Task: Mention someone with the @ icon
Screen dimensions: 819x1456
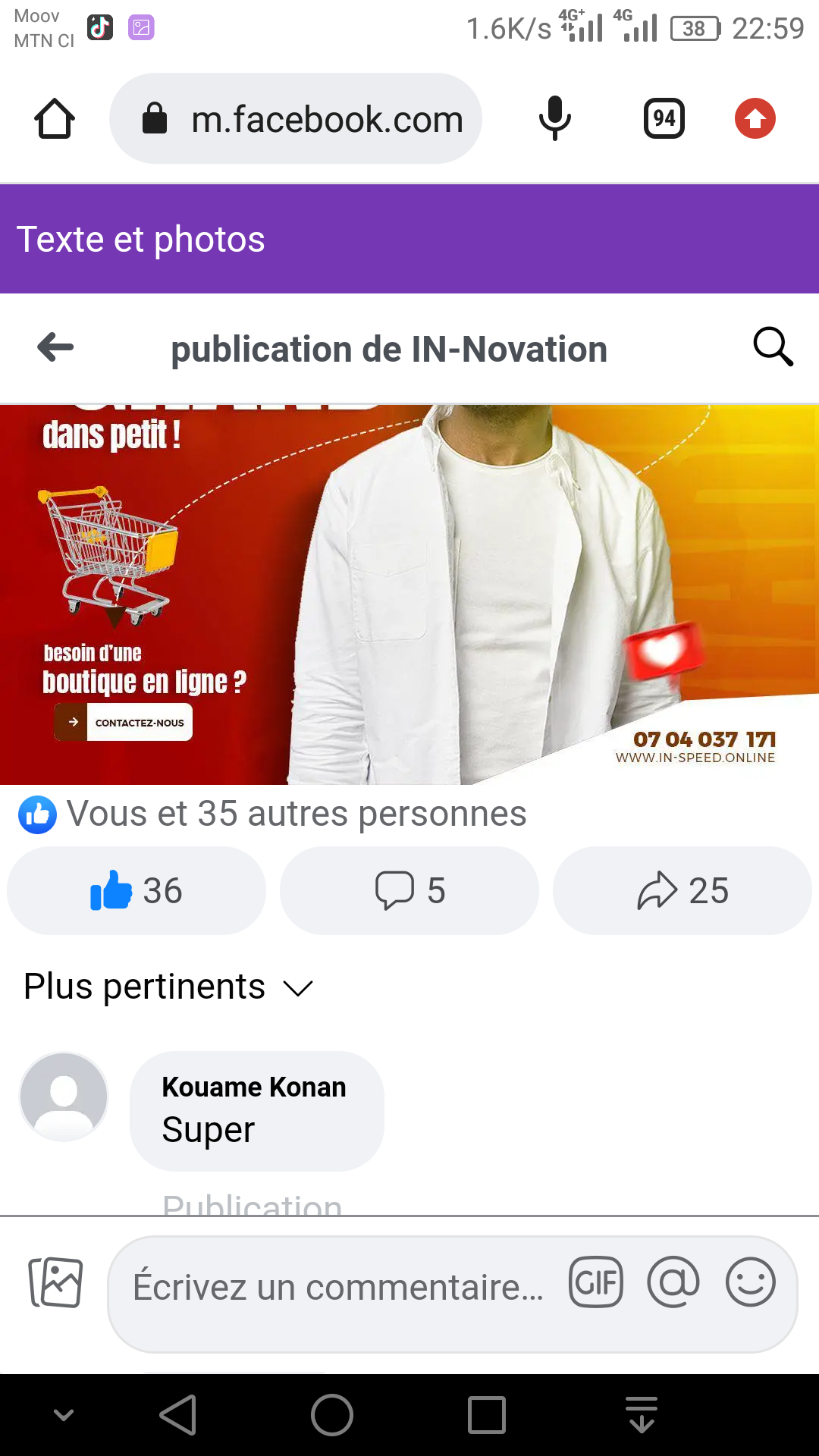Action: (673, 1283)
